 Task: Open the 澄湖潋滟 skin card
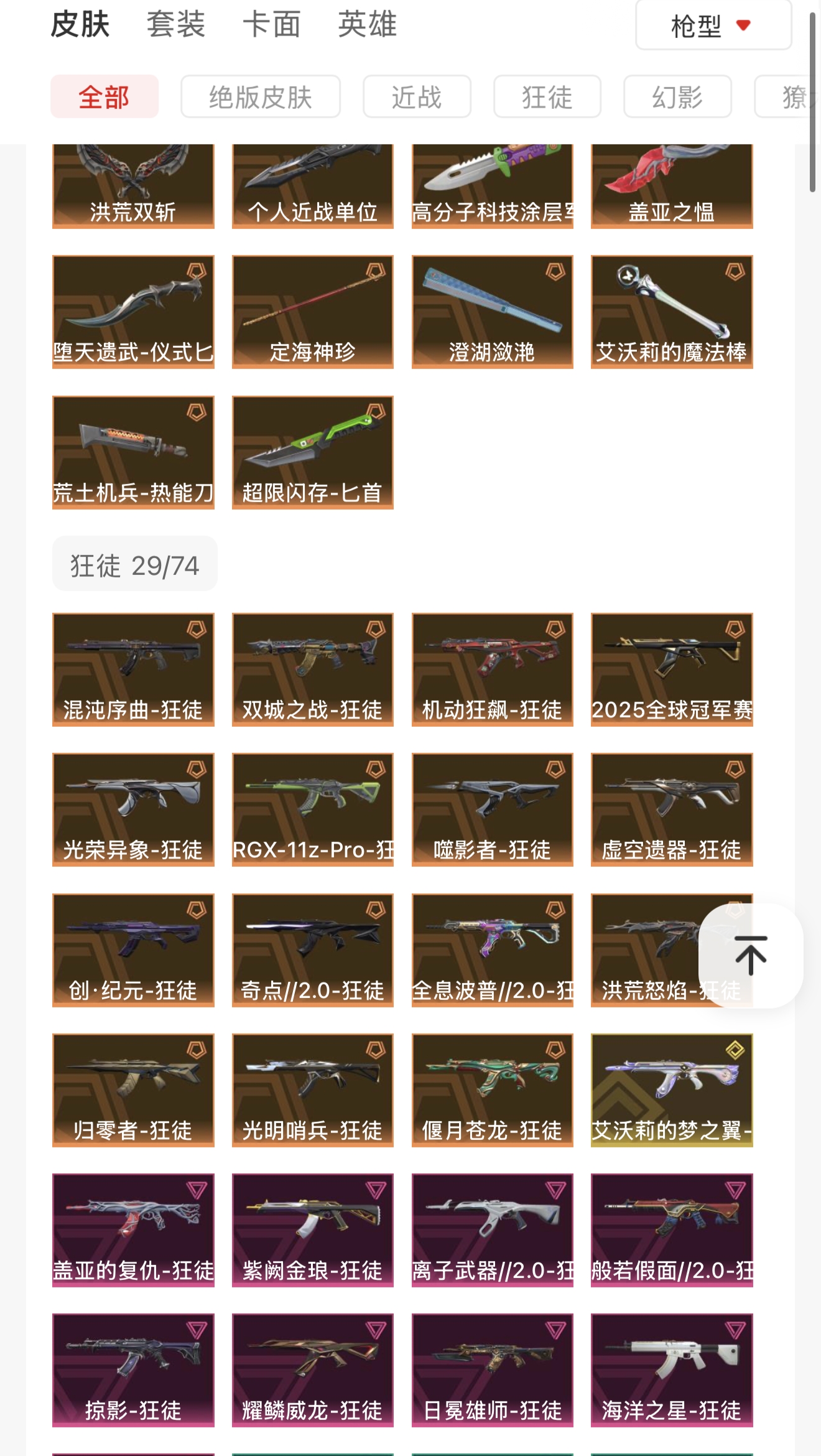(492, 312)
